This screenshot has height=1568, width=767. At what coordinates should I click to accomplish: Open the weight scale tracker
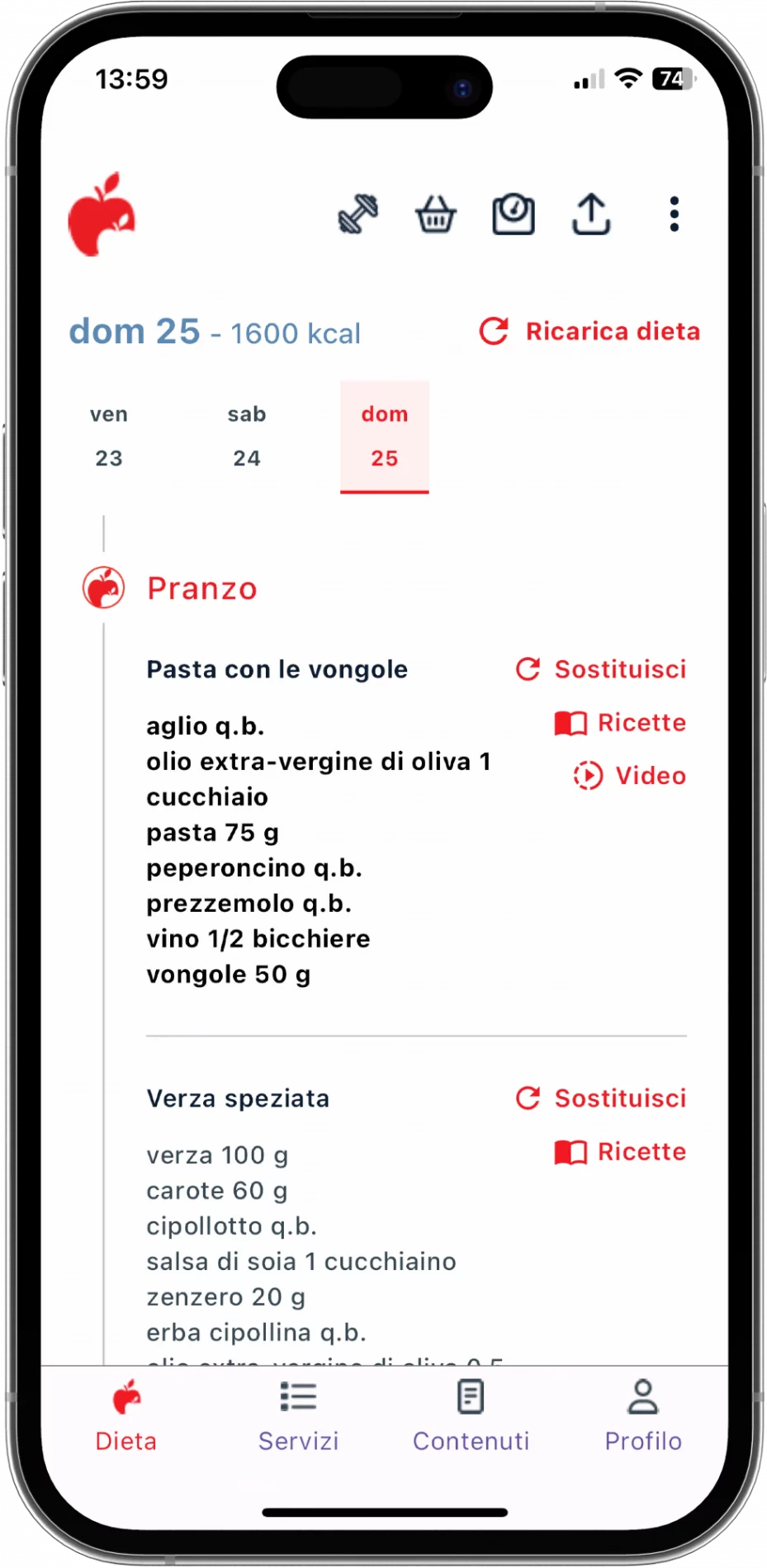pyautogui.click(x=514, y=215)
